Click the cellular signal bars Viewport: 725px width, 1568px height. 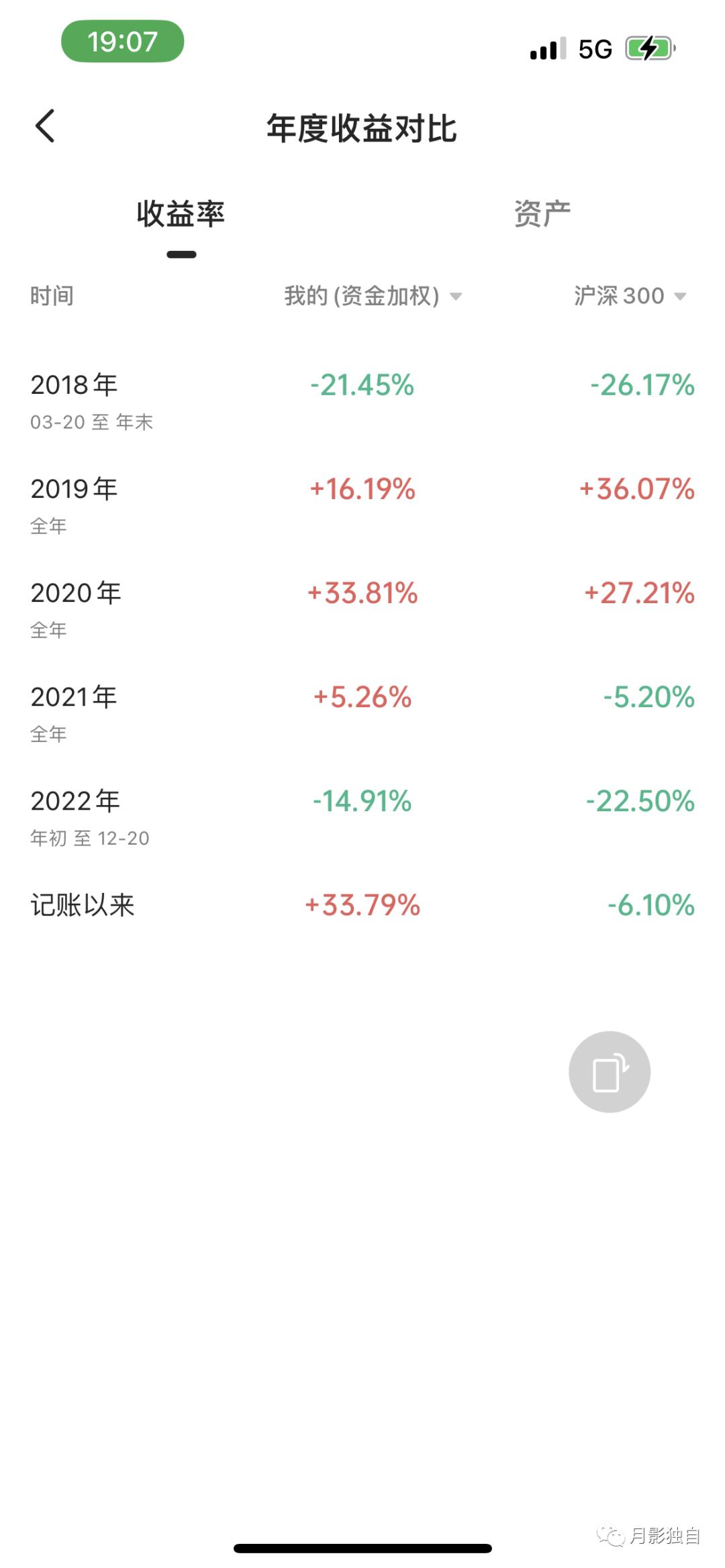(x=545, y=48)
